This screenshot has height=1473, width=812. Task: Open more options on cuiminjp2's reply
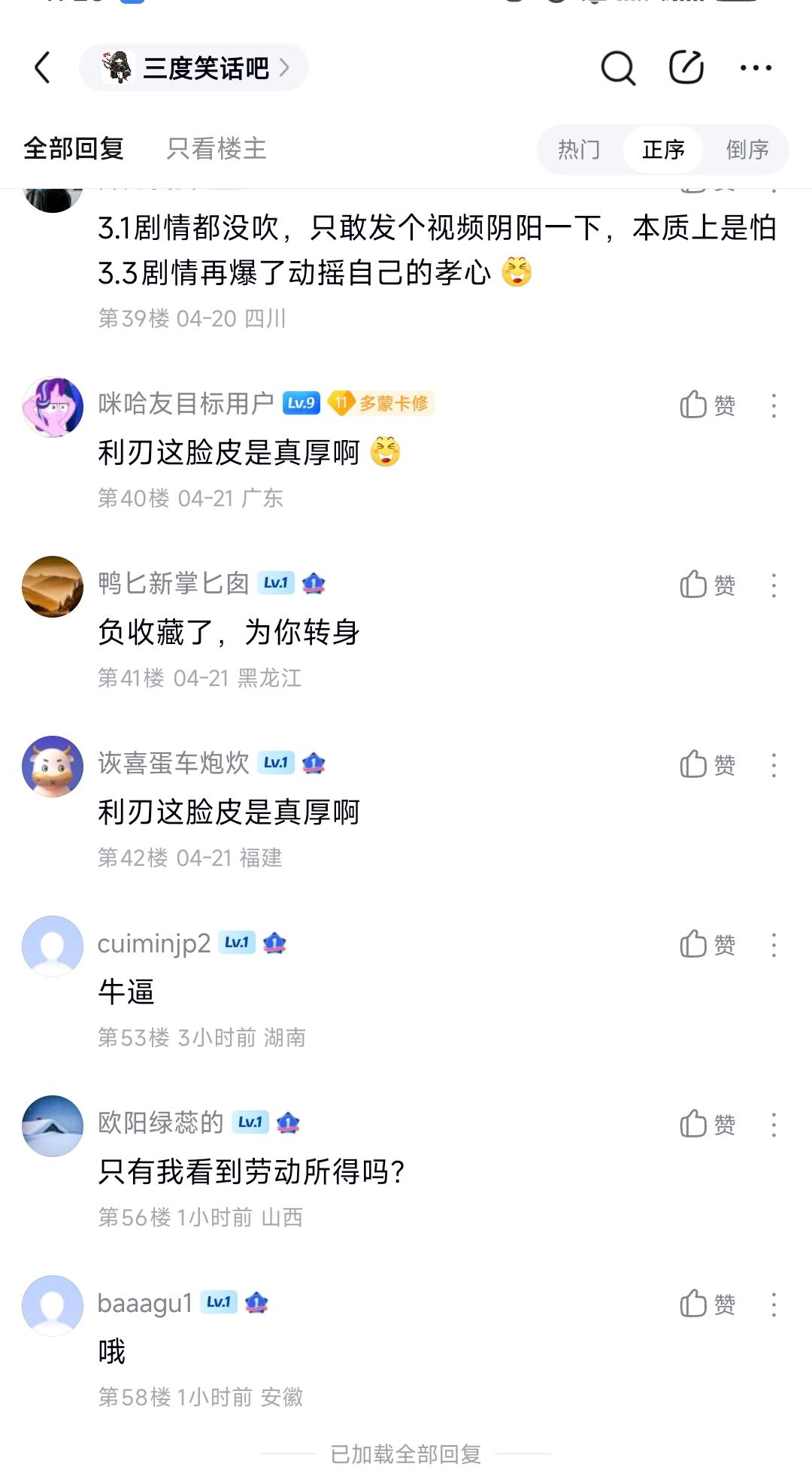click(x=774, y=945)
